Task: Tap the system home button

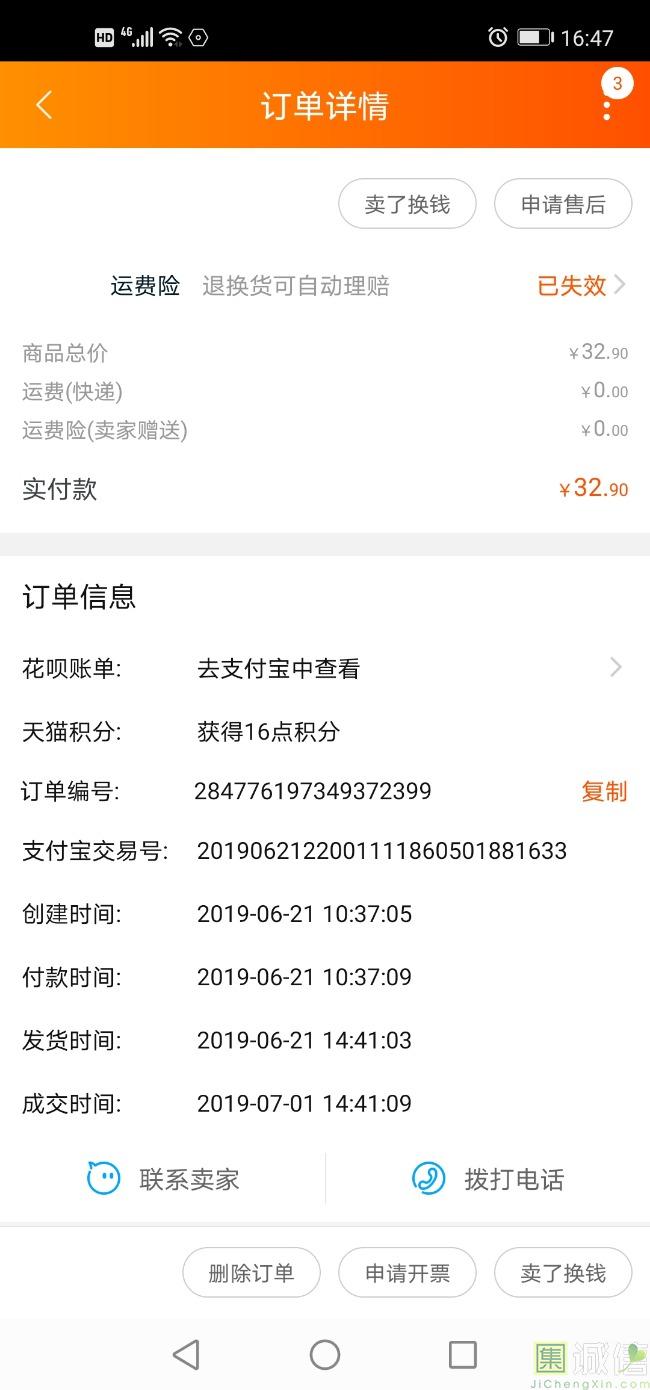Action: [x=325, y=1354]
